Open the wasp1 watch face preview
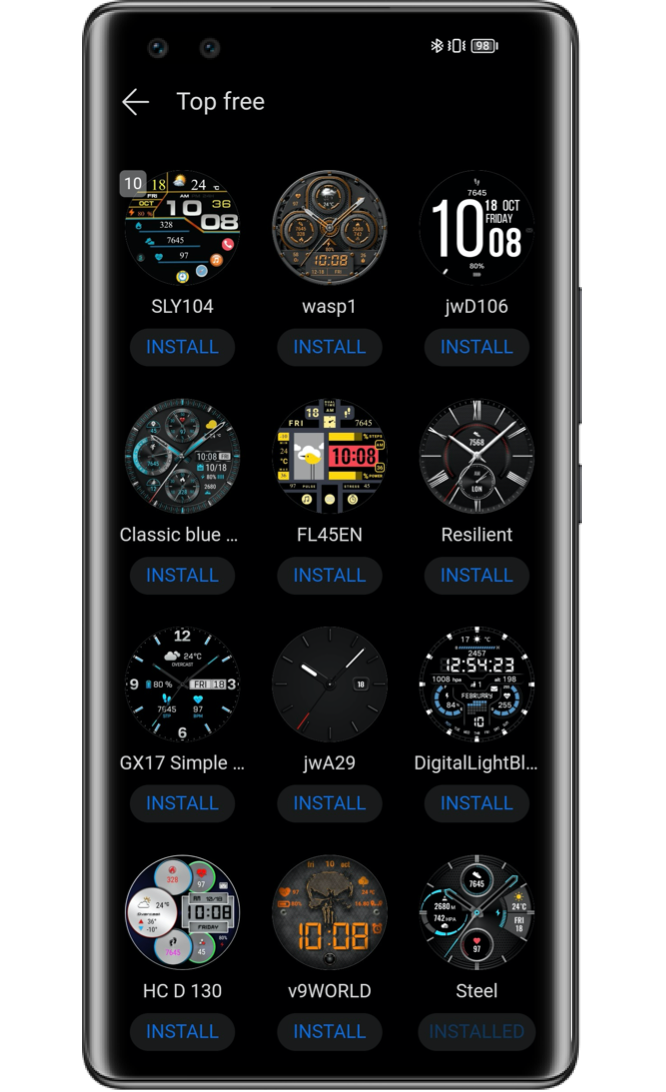This screenshot has width=666, height=1092. (x=330, y=228)
